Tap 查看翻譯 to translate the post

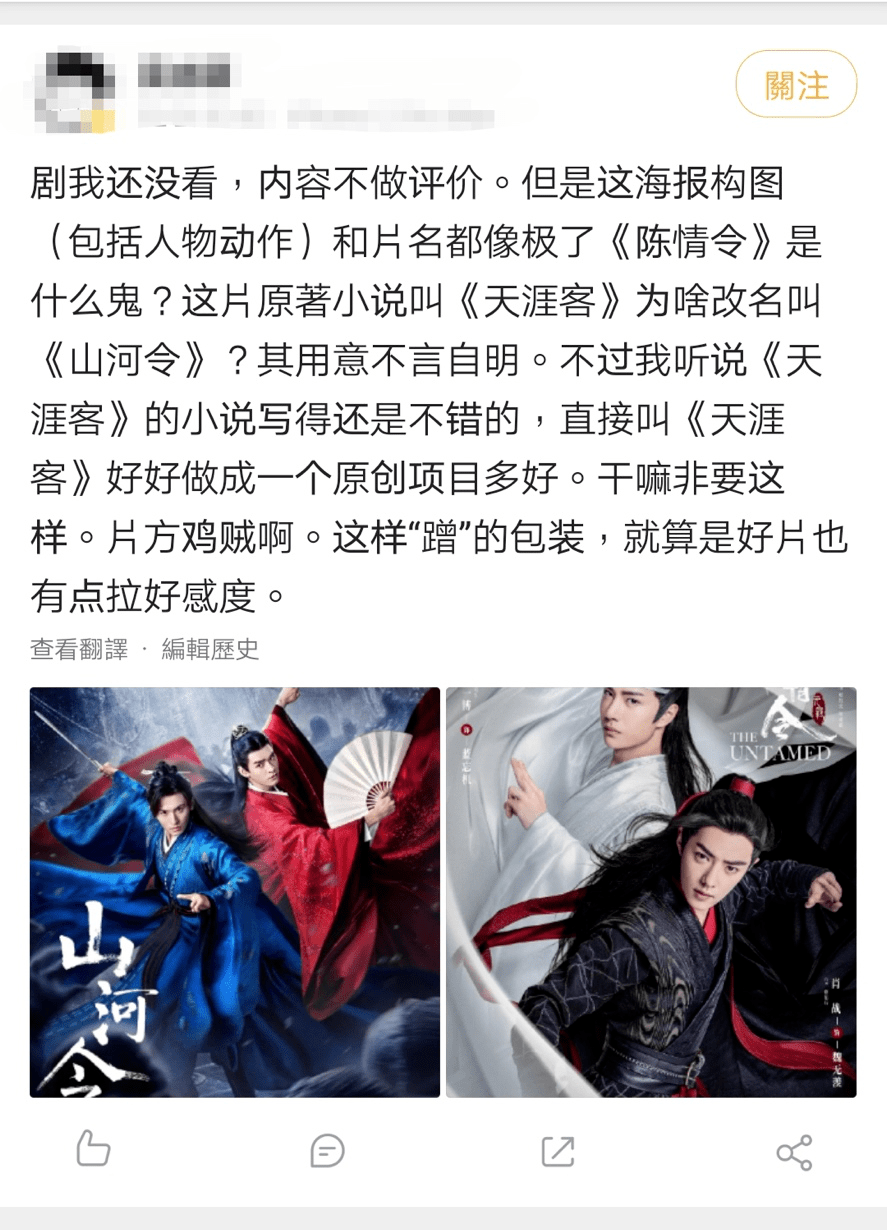(x=79, y=649)
